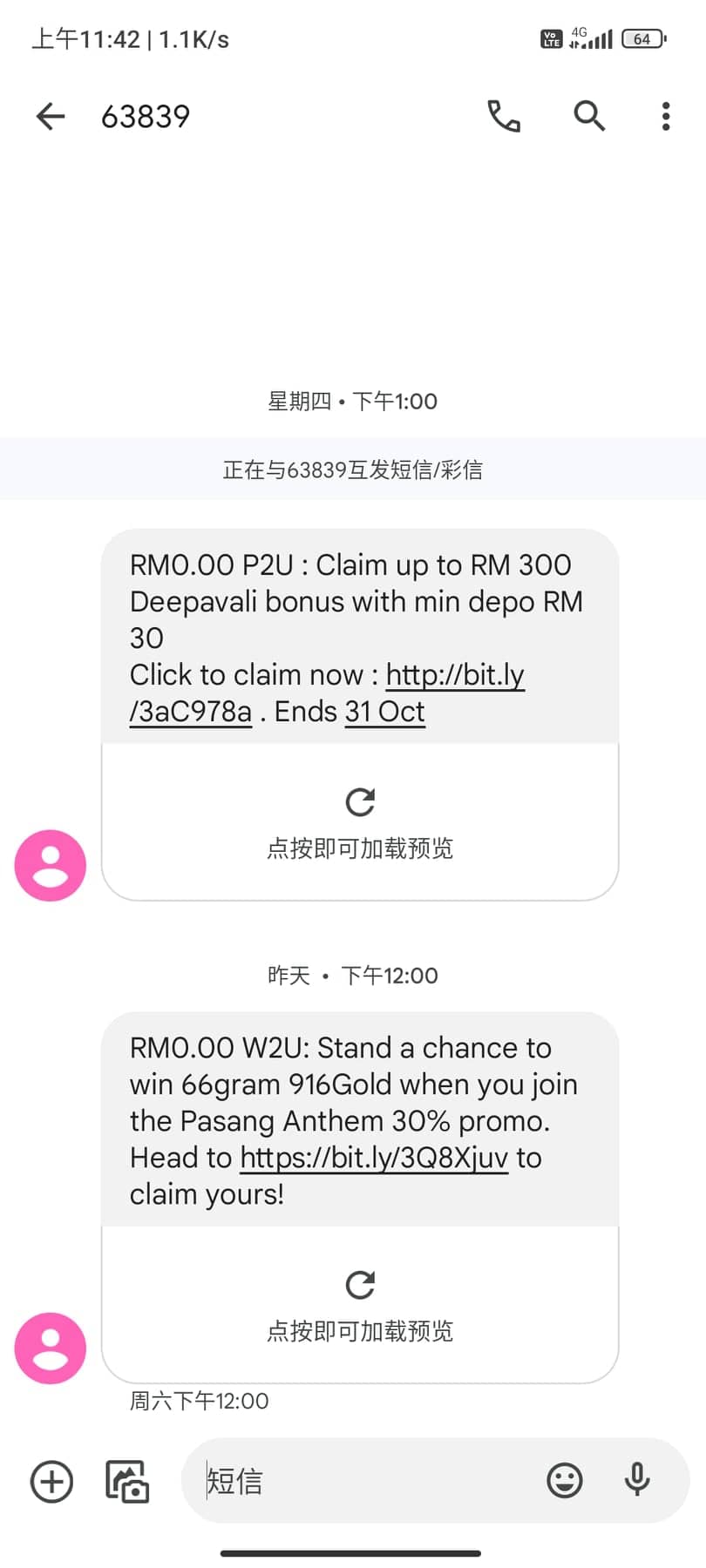Open the bit.ly/3Q8Xjuv link
Screen dimensions: 706x1568
[x=374, y=1158]
